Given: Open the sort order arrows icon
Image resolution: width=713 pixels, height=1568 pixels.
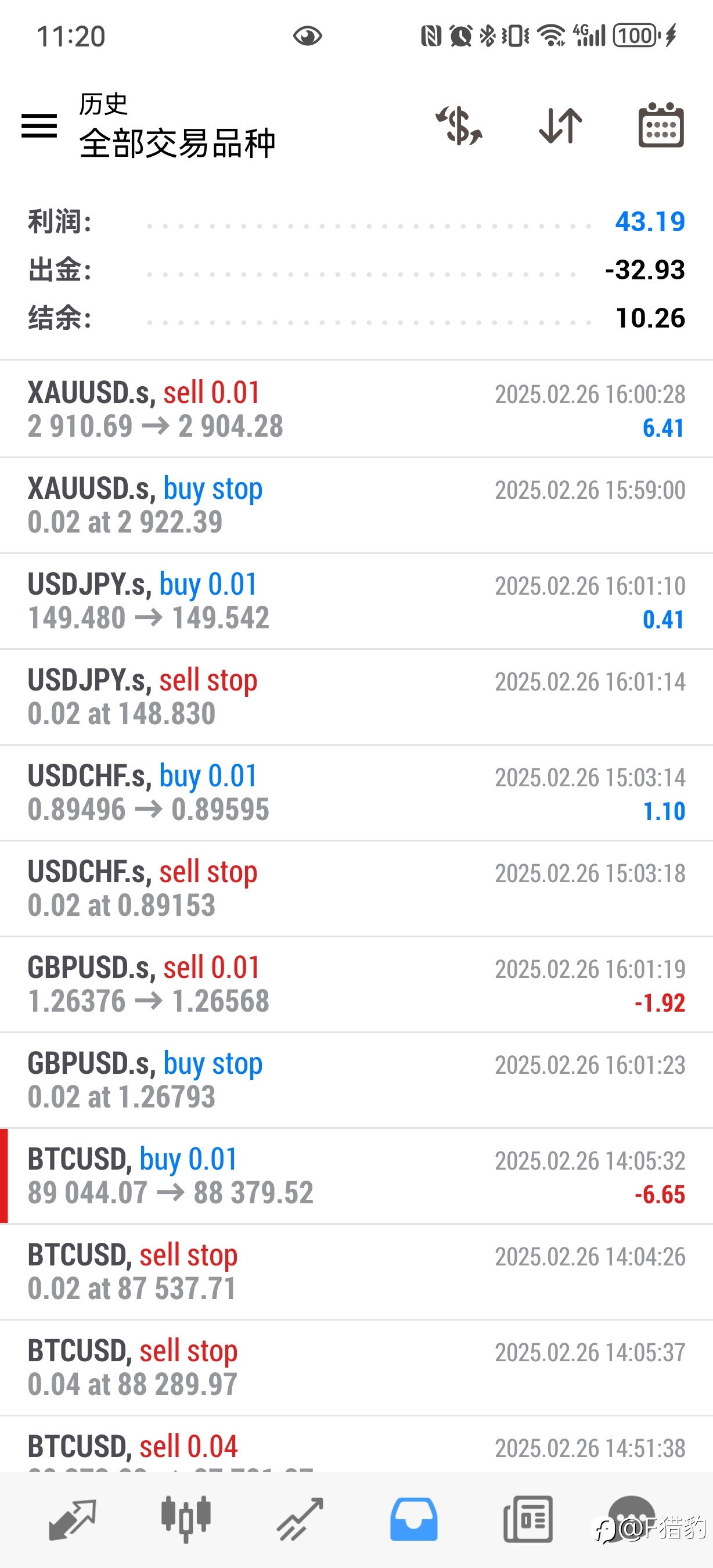Looking at the screenshot, I should [560, 126].
